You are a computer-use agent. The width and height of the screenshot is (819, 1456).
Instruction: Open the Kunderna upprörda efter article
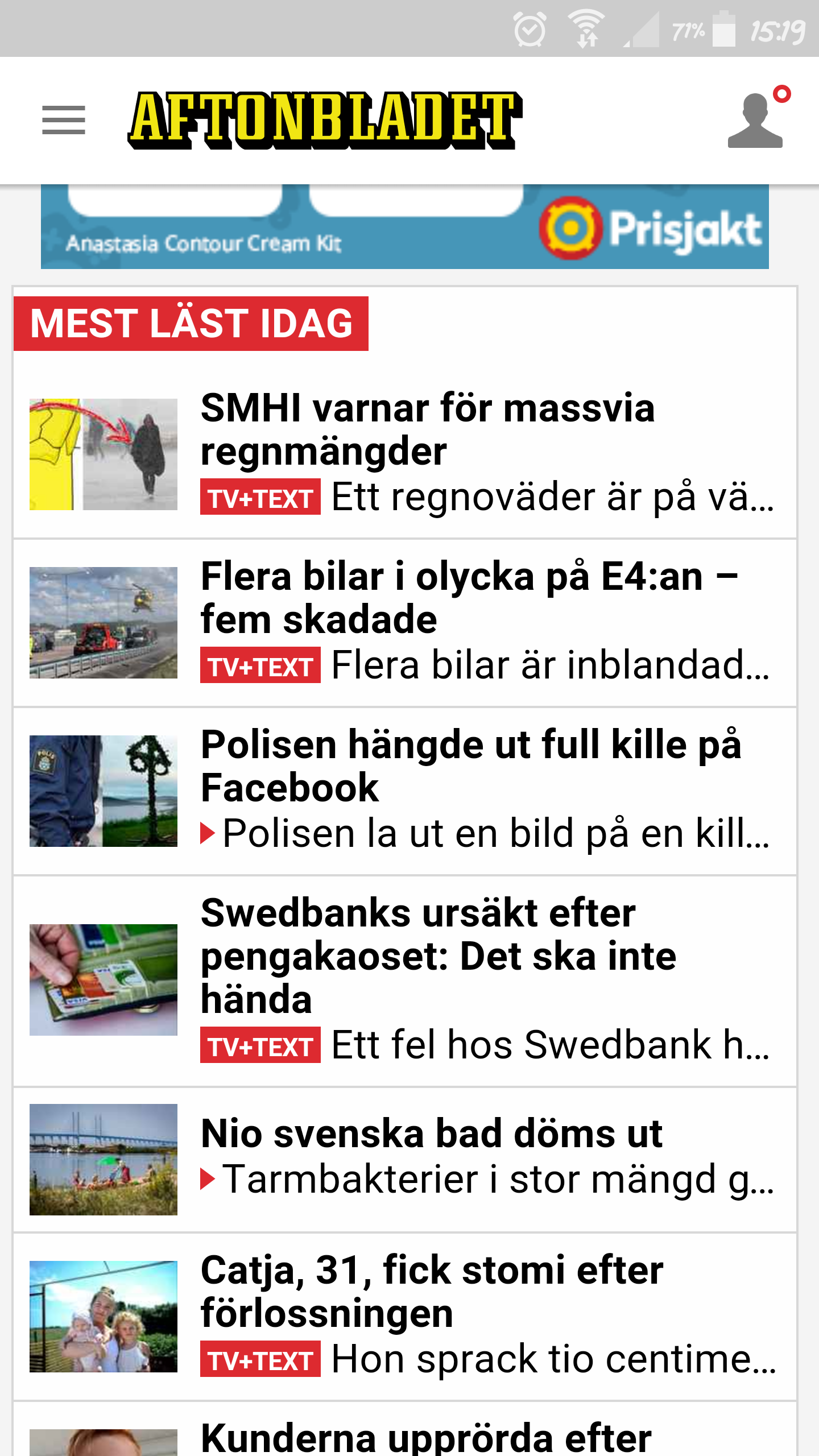point(427,1437)
